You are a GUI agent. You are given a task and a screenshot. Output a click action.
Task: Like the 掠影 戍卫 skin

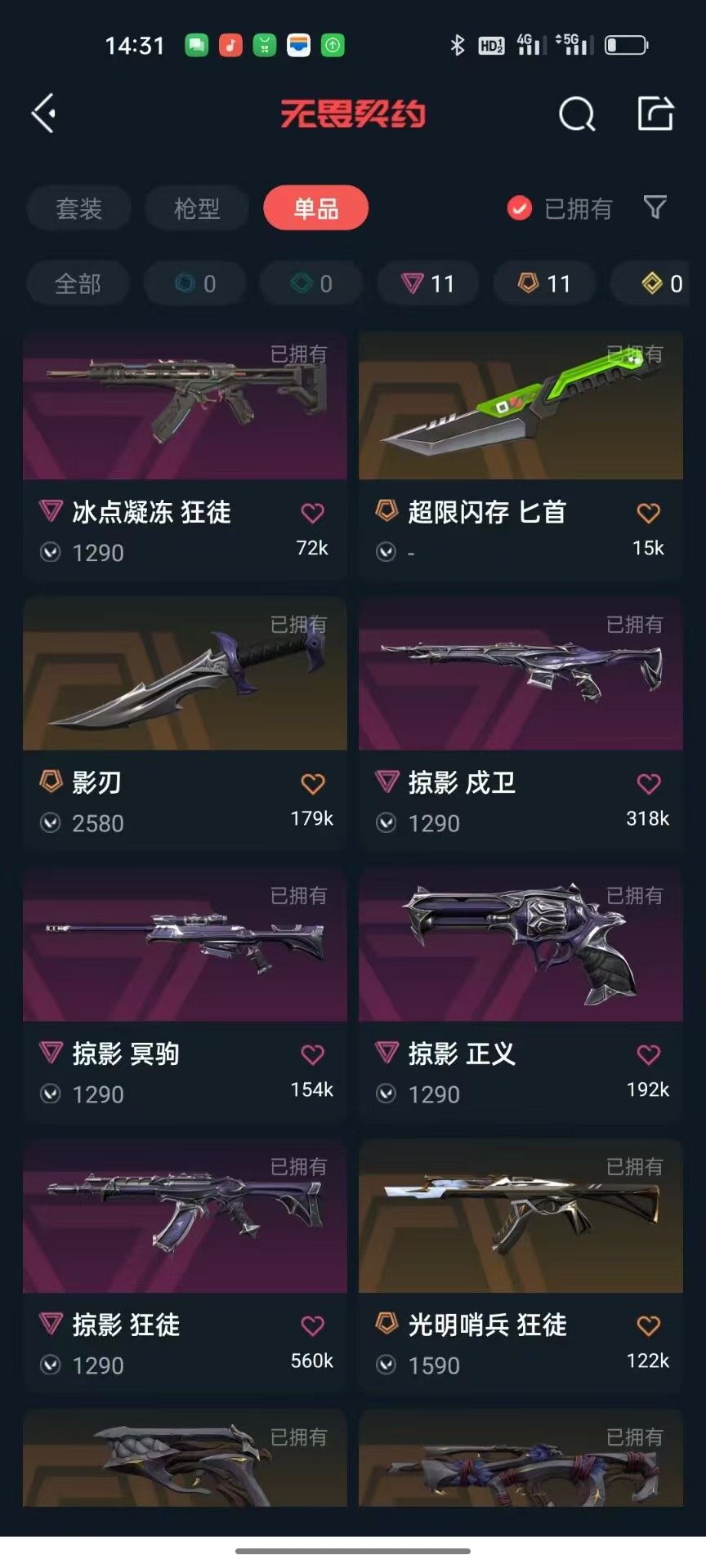649,784
